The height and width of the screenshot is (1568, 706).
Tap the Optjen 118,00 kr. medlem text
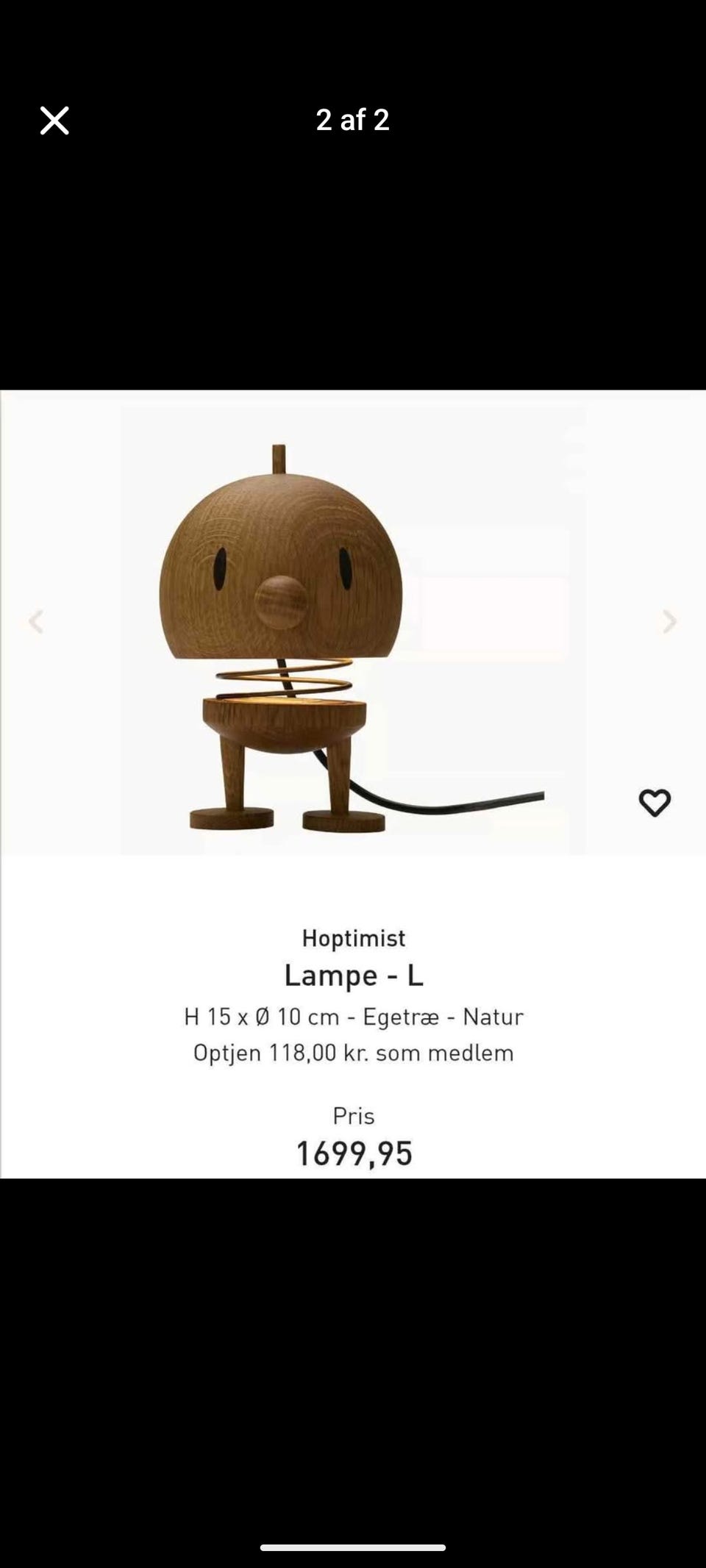pyautogui.click(x=352, y=1052)
